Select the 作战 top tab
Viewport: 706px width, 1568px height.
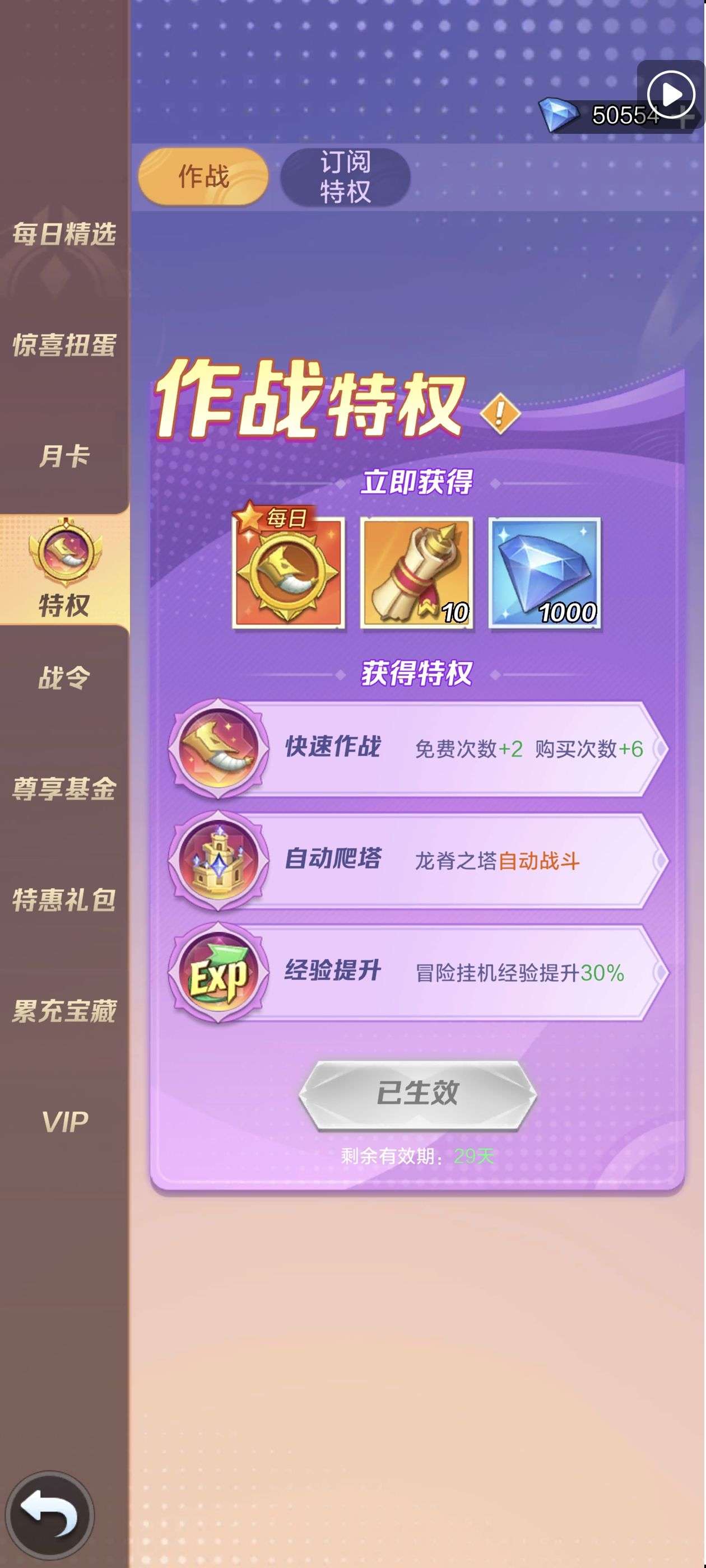(203, 176)
